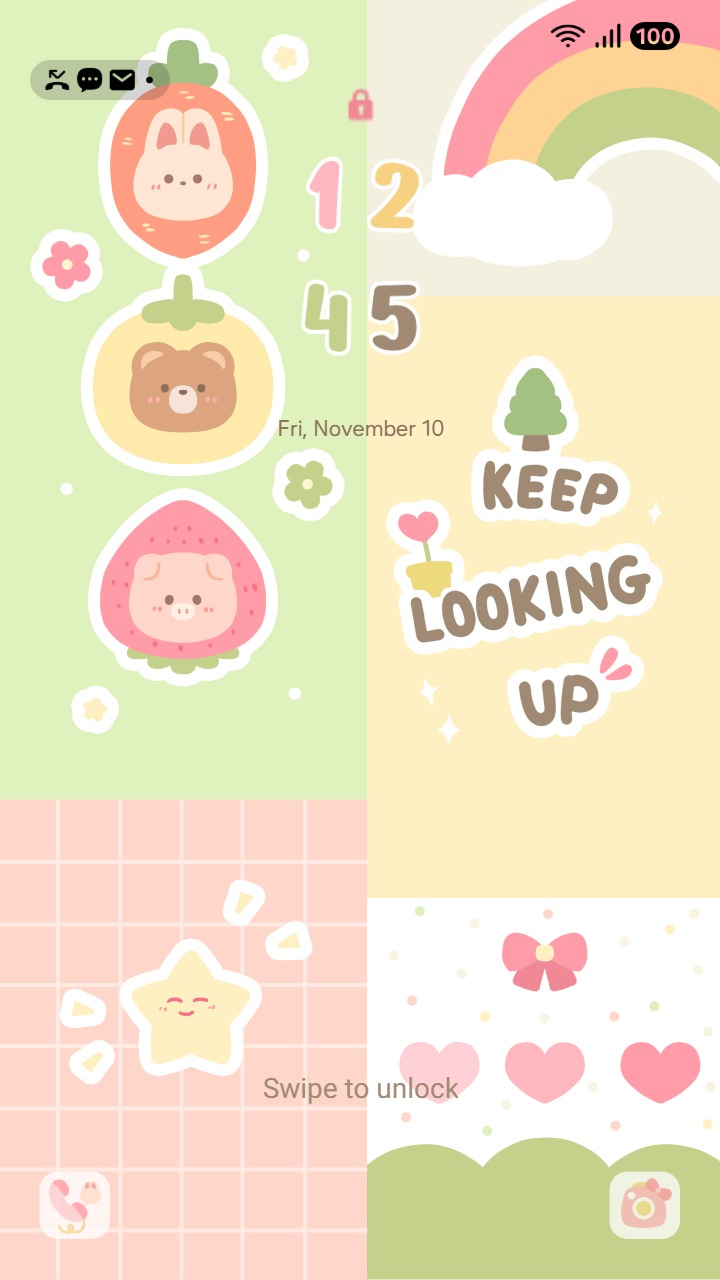The width and height of the screenshot is (720, 1280).
Task: Tap the cellular signal strength icon
Action: tap(608, 37)
